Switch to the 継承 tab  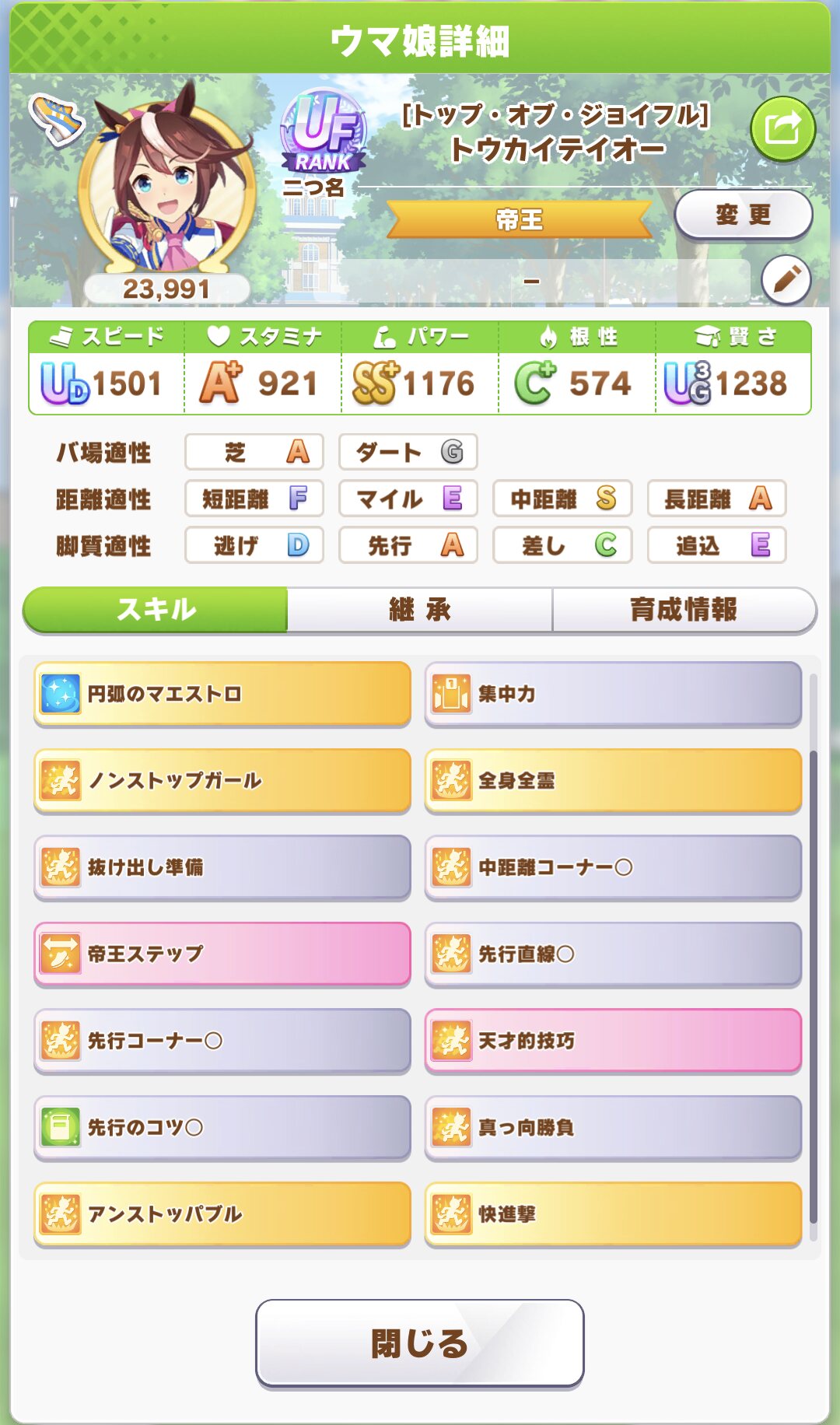coord(420,610)
